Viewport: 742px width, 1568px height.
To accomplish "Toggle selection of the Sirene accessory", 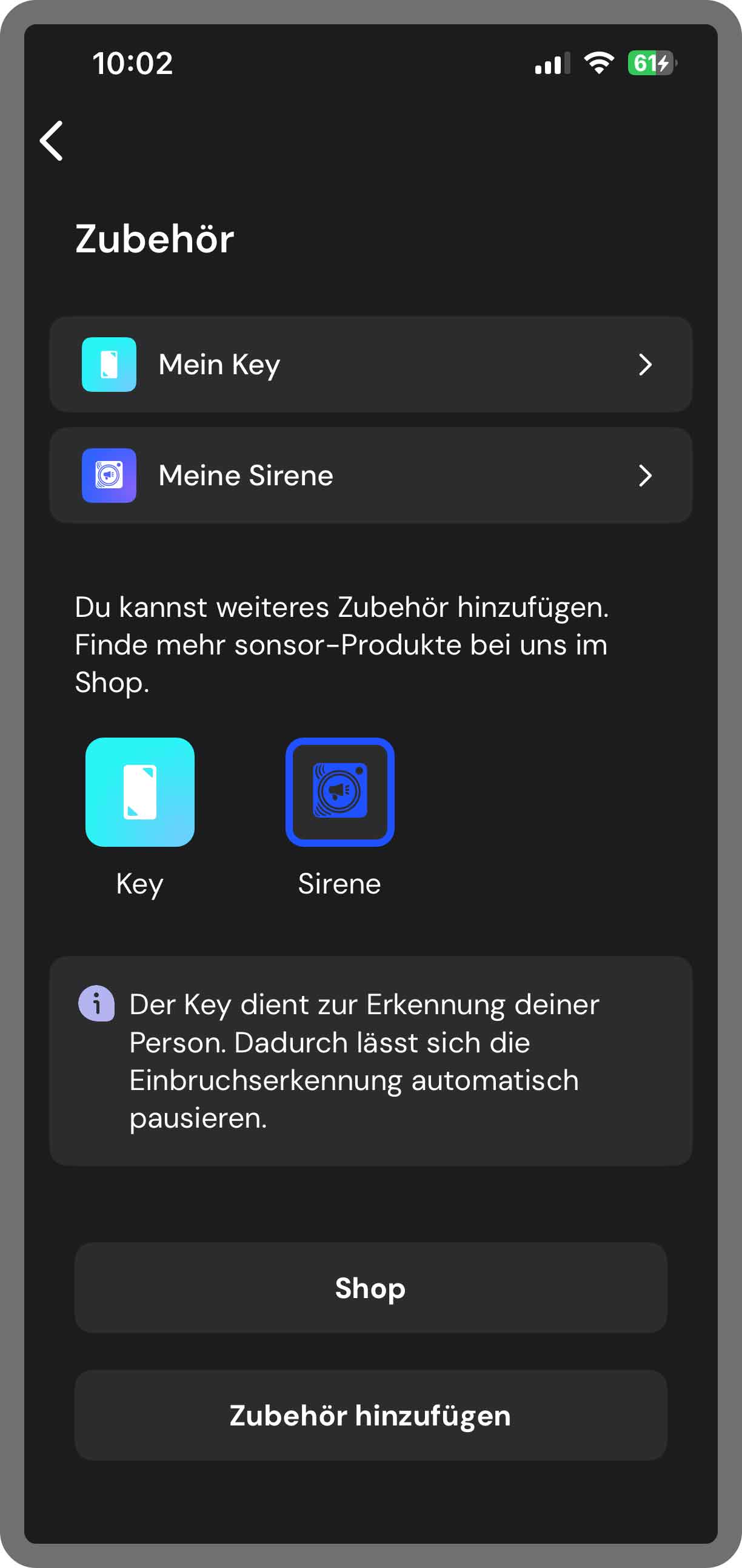I will [339, 792].
